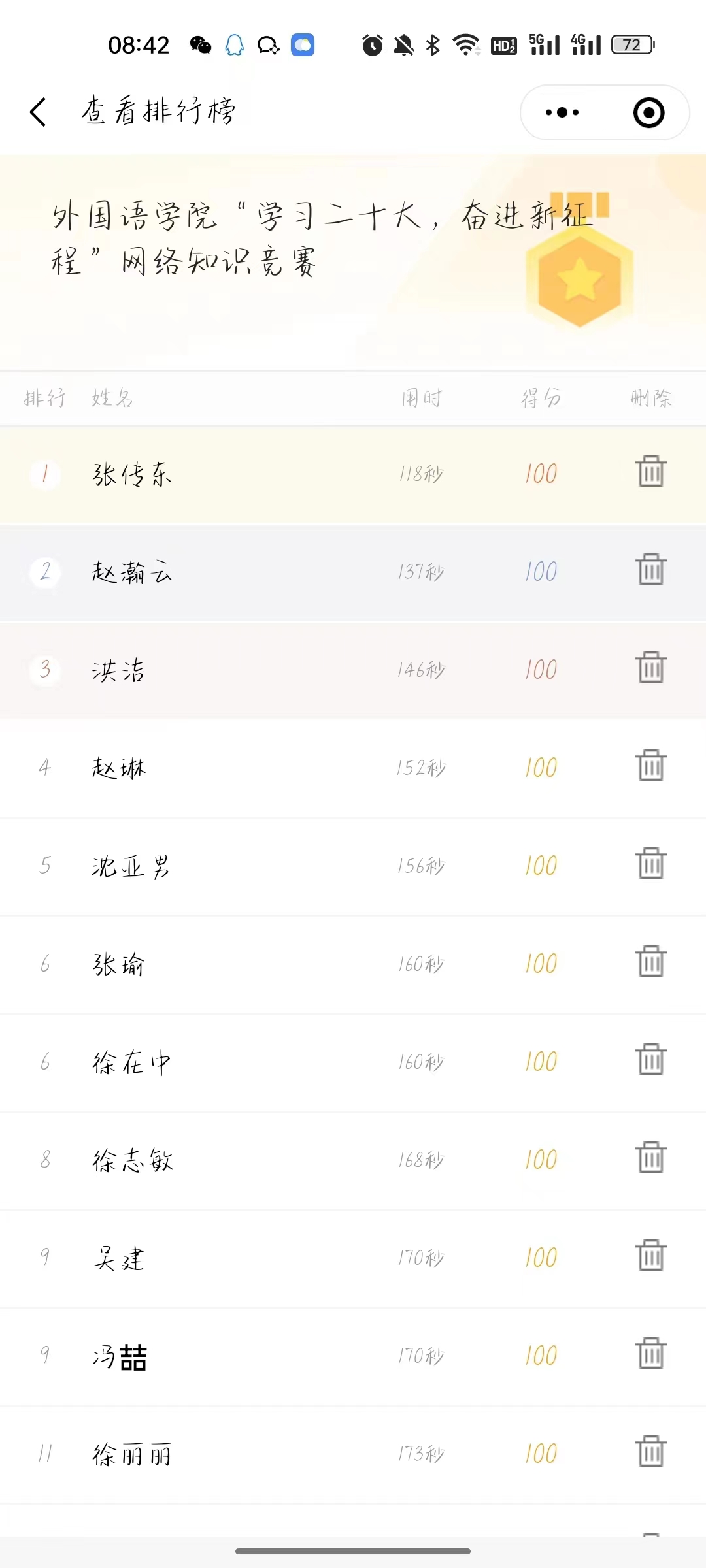Go back from the 查看排行榜 page
Viewport: 706px width, 1568px height.
coord(39,112)
